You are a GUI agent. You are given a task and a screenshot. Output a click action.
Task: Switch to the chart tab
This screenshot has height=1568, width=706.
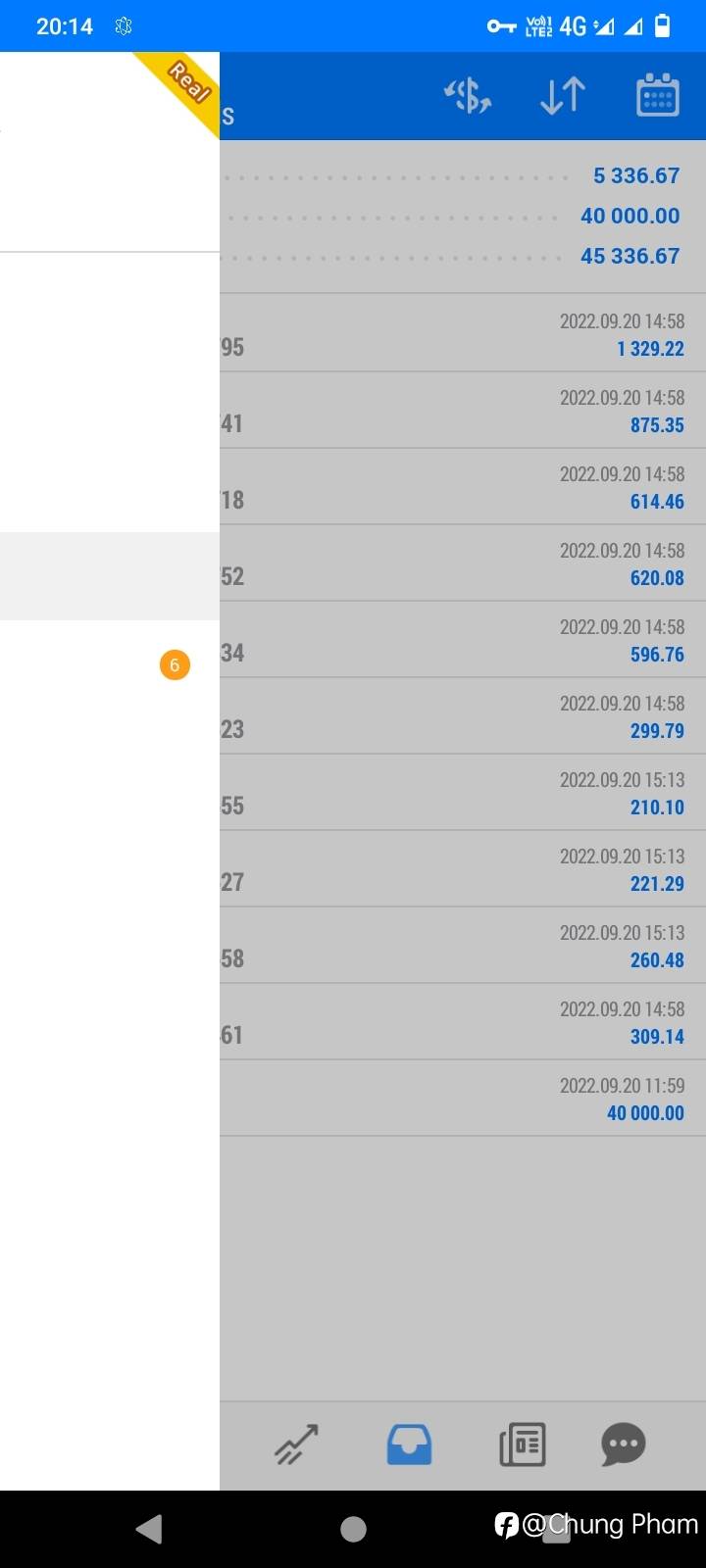coord(297,1444)
